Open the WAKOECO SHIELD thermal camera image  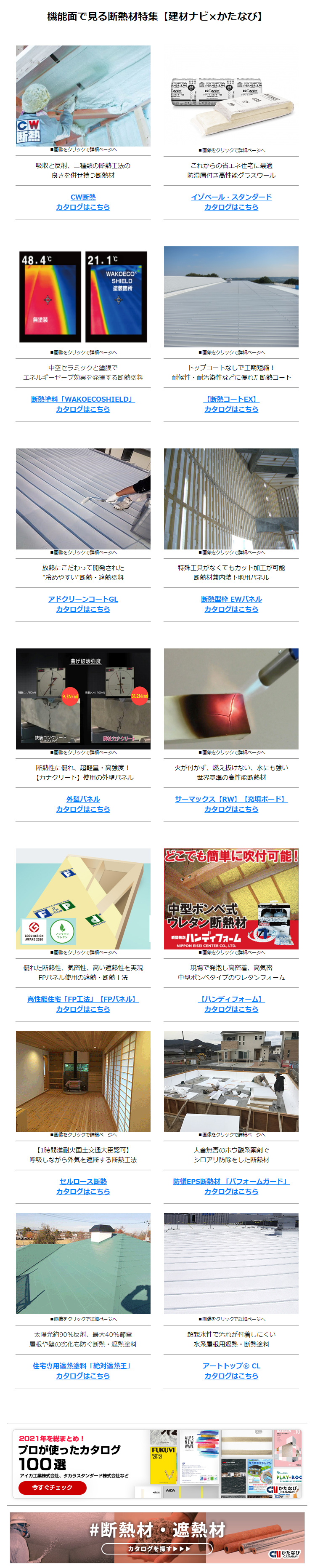click(x=83, y=296)
